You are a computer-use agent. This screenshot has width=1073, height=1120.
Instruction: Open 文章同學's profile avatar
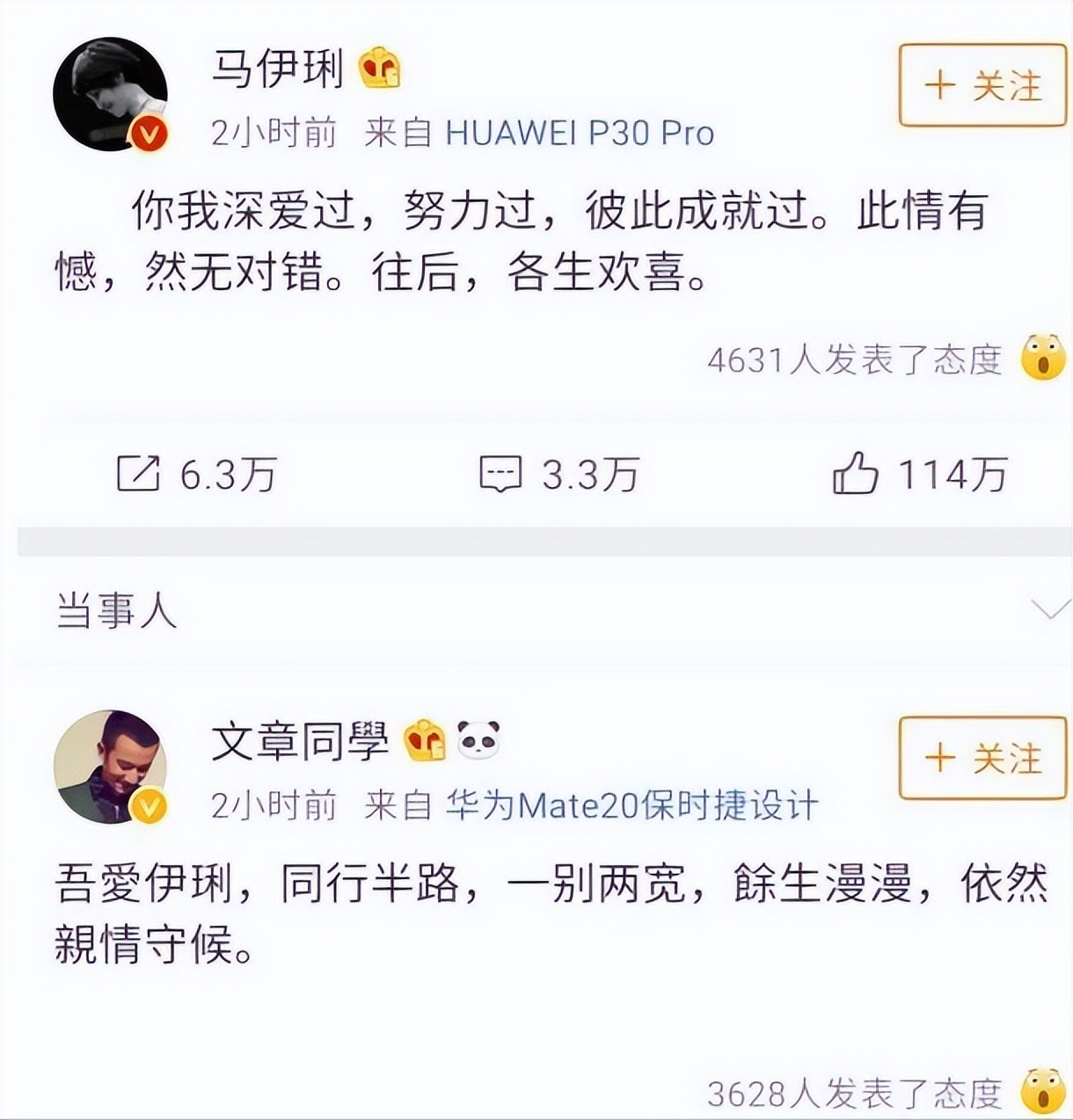[110, 767]
